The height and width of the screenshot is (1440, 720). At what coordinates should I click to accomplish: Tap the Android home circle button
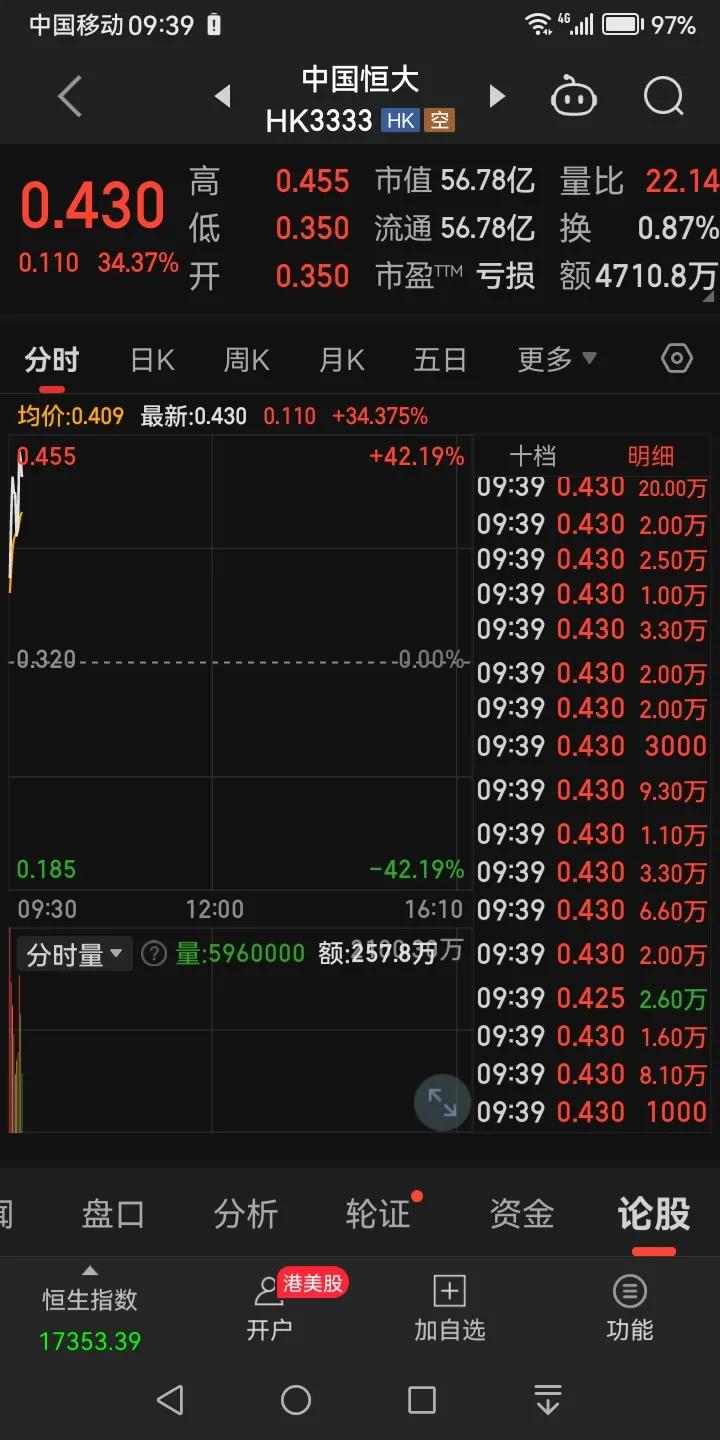click(295, 1400)
